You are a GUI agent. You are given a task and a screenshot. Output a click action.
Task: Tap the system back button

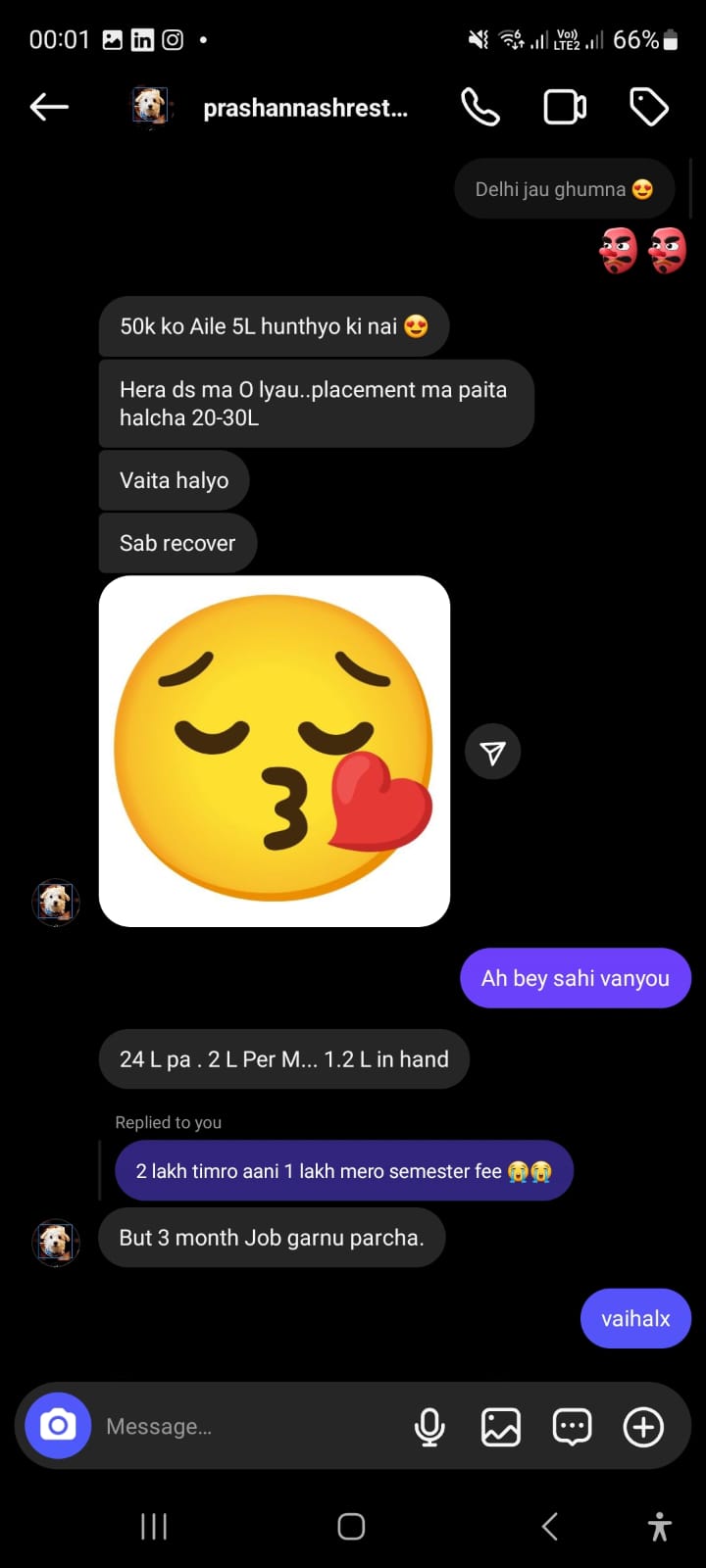pyautogui.click(x=550, y=1526)
